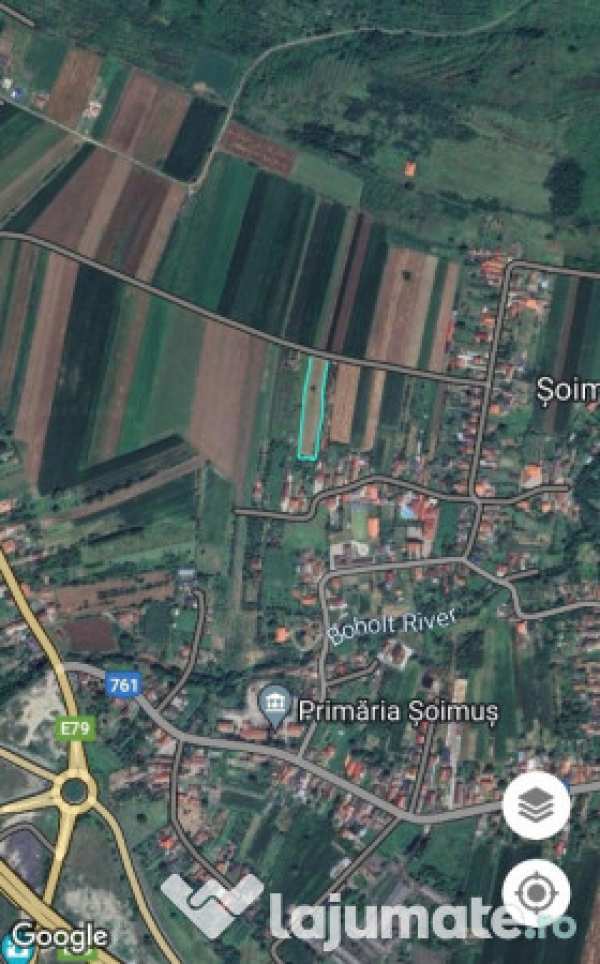The image size is (600, 964).
Task: Open the map layers button
Action: coord(536,805)
